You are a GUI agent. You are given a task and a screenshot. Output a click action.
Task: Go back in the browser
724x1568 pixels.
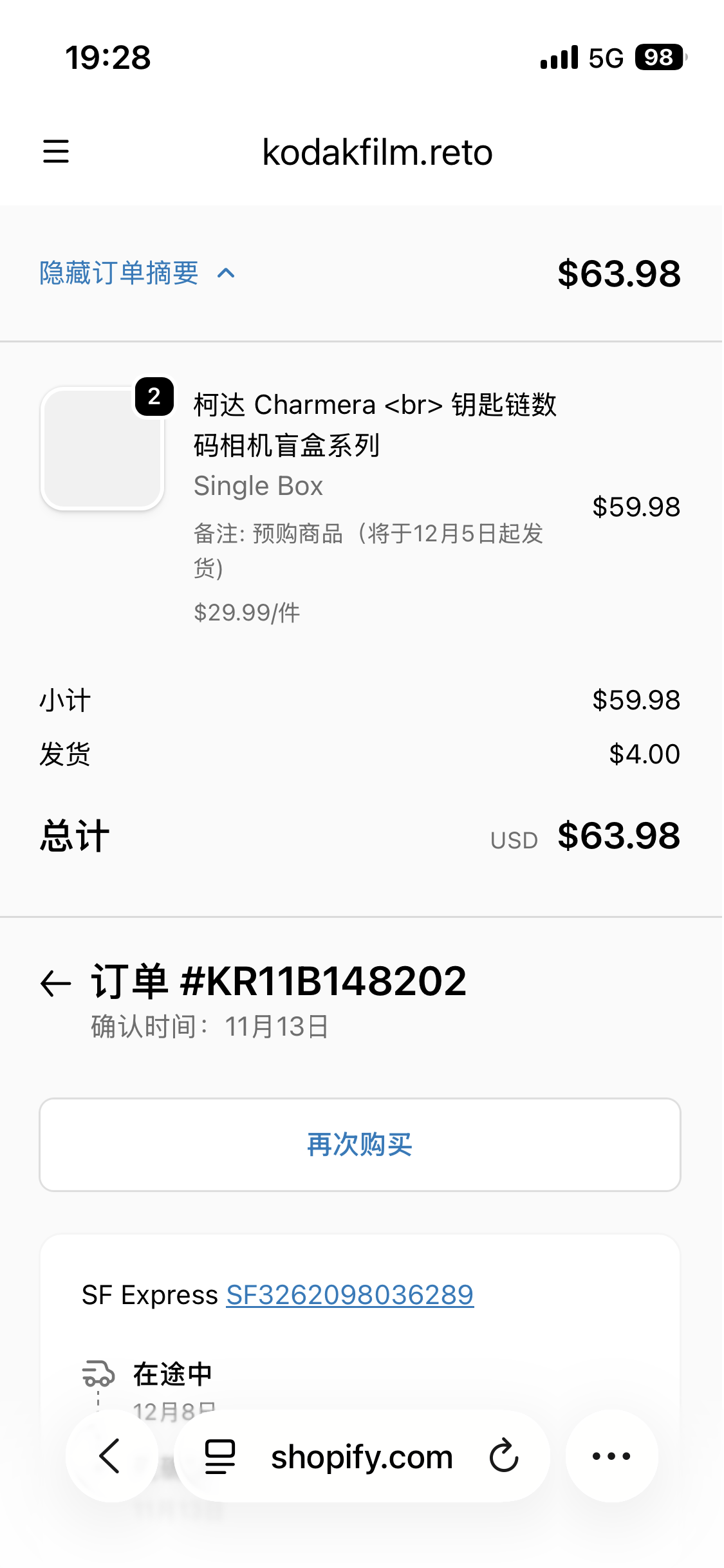[x=111, y=1456]
